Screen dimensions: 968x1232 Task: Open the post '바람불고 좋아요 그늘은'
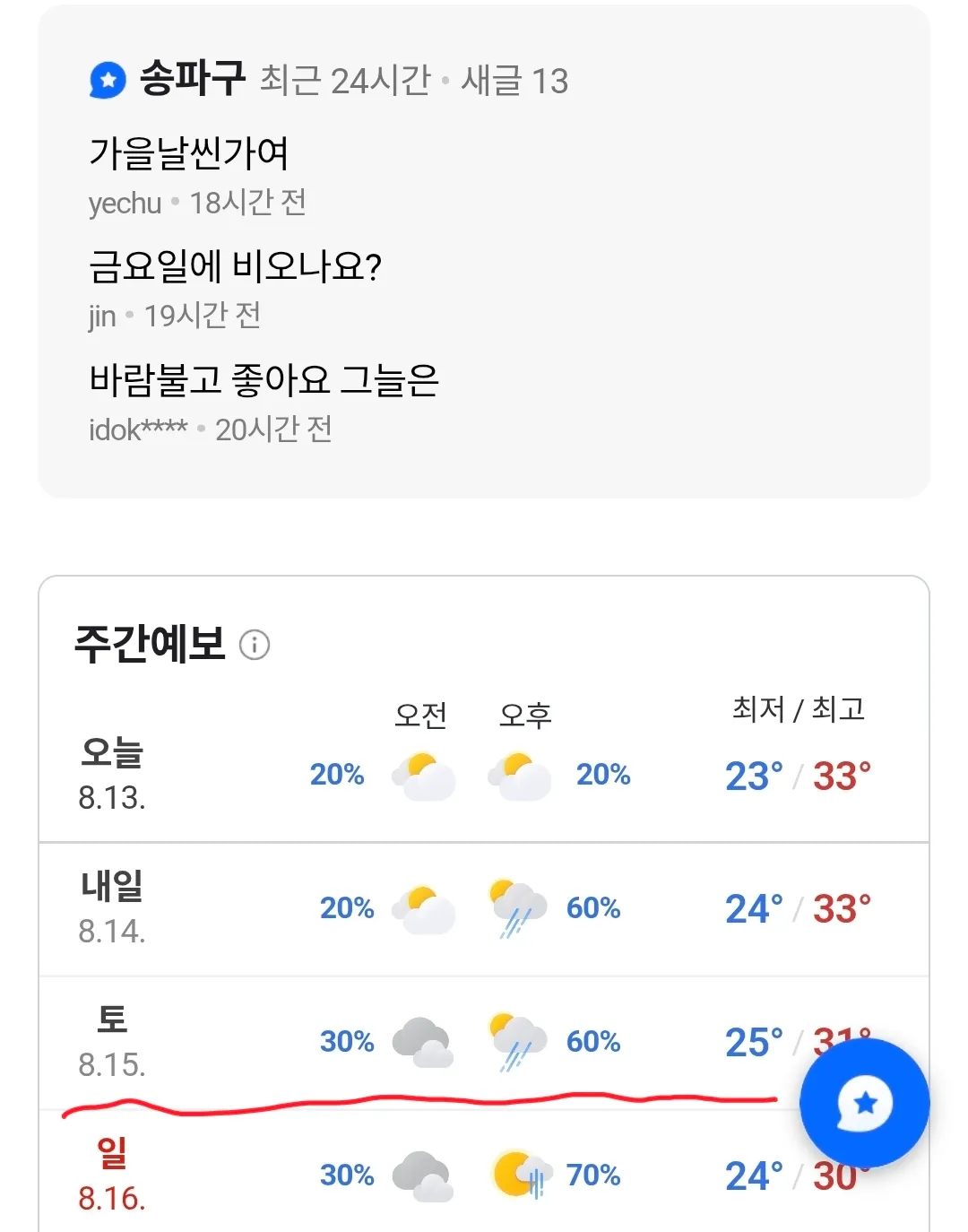point(264,380)
